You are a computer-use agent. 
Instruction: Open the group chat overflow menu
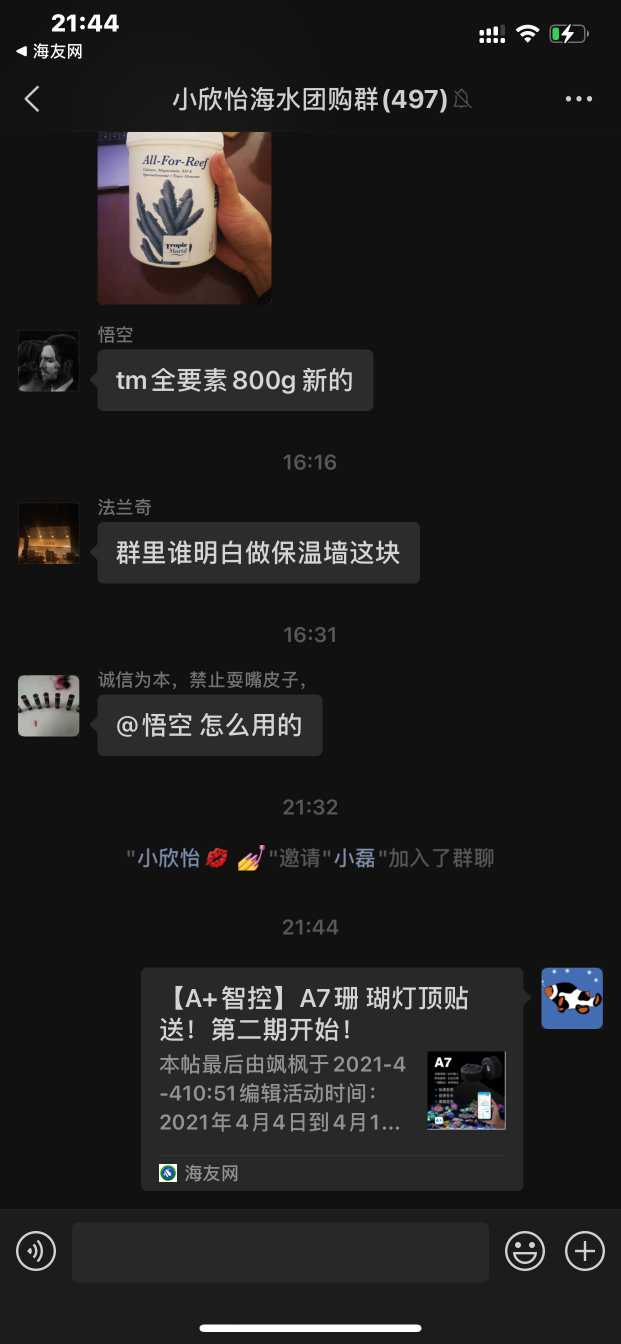[x=579, y=99]
